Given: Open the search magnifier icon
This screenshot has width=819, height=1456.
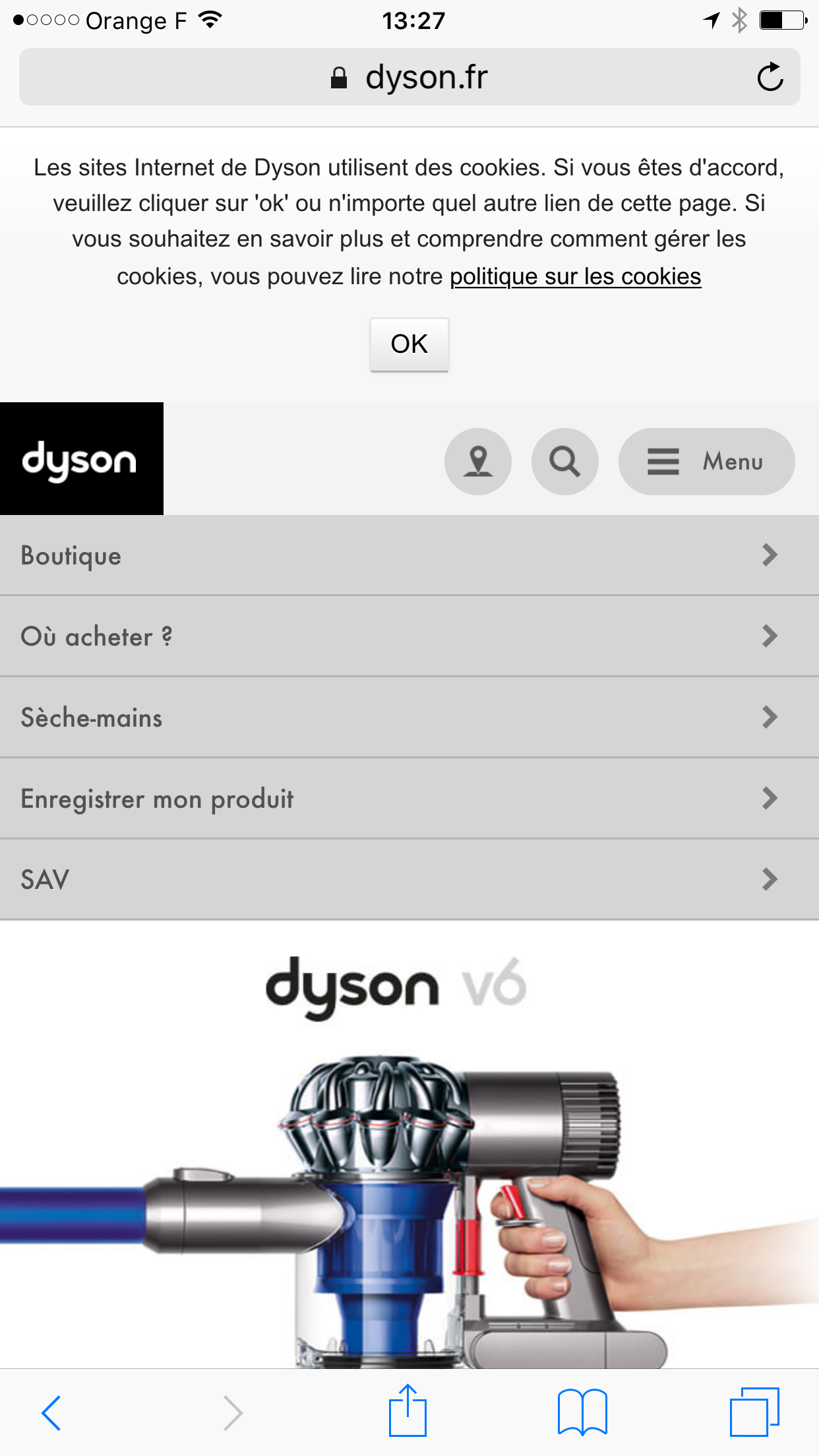Looking at the screenshot, I should click(x=565, y=462).
